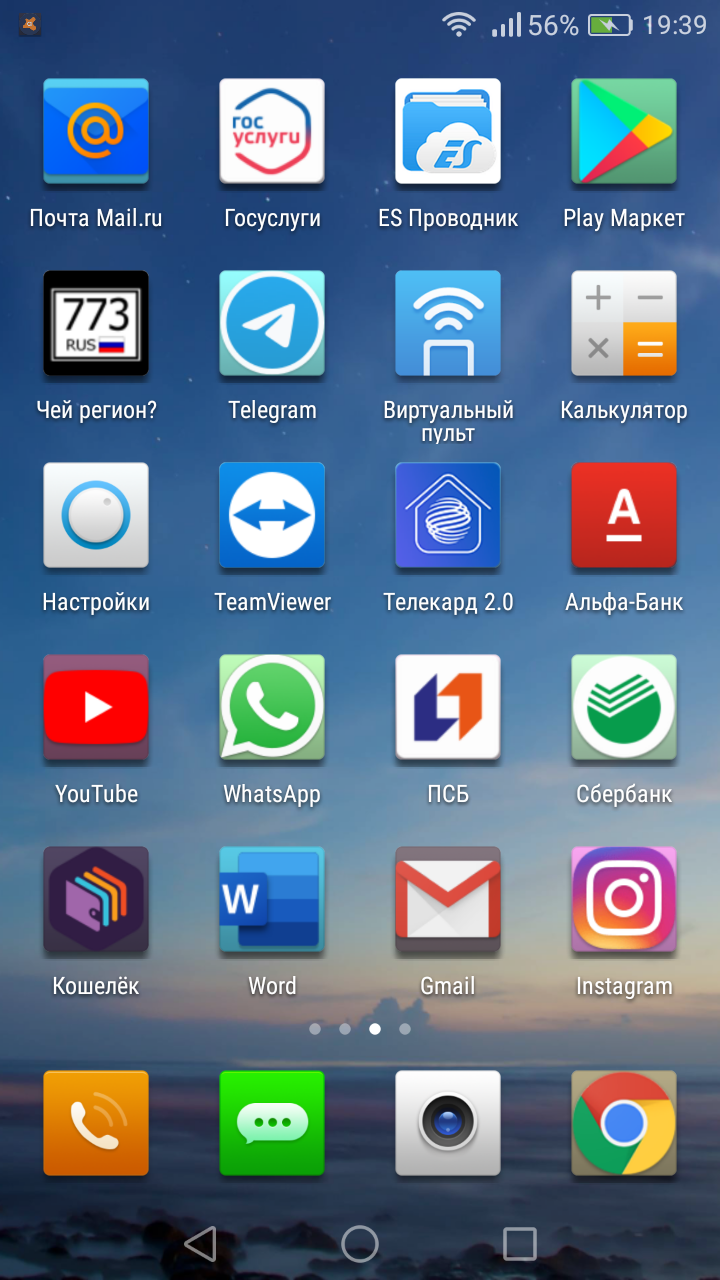The width and height of the screenshot is (720, 1280).
Task: Launch the Альфа-Банк app
Action: pos(624,515)
